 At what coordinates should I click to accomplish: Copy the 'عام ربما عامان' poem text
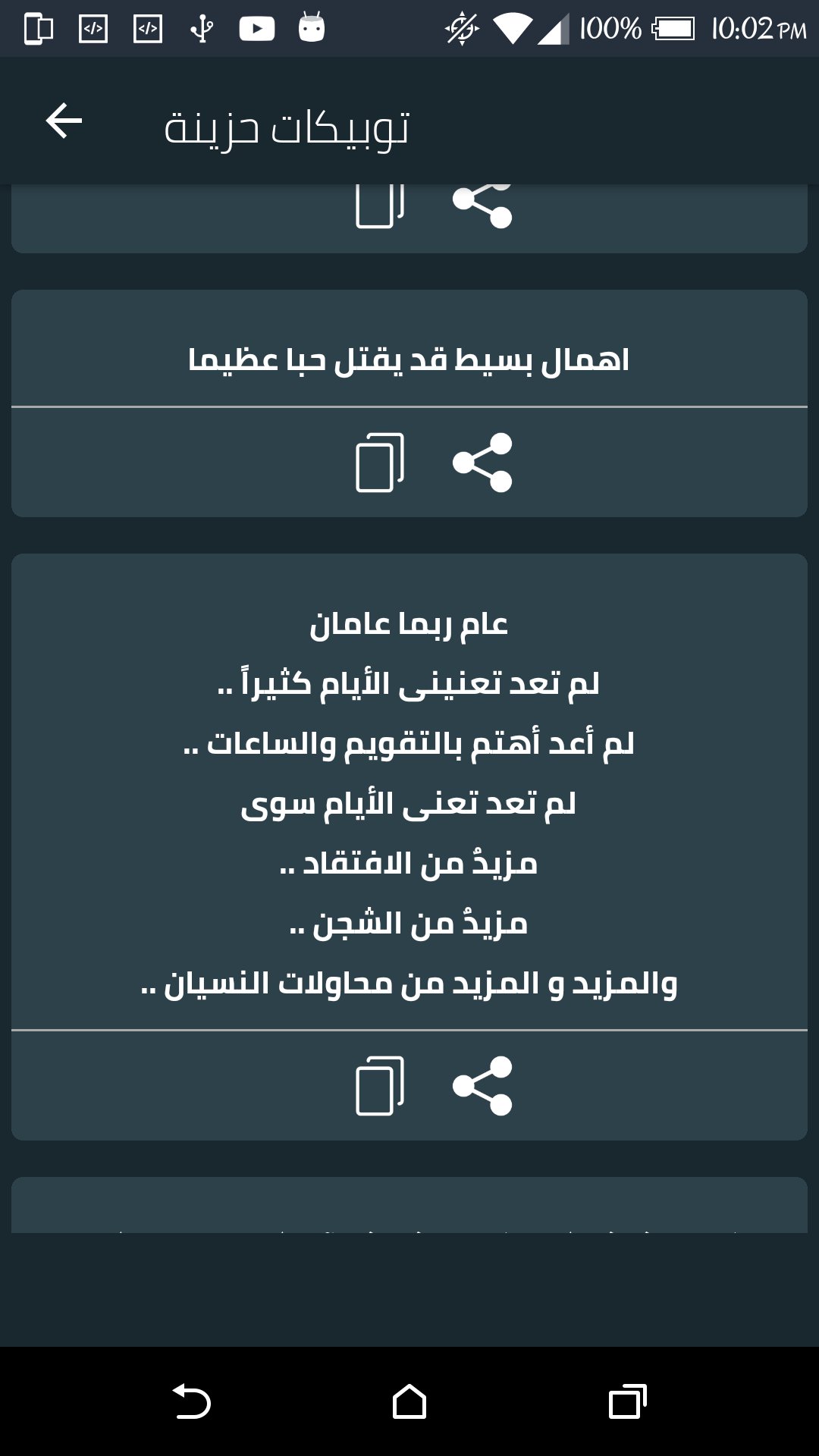pos(380,1085)
